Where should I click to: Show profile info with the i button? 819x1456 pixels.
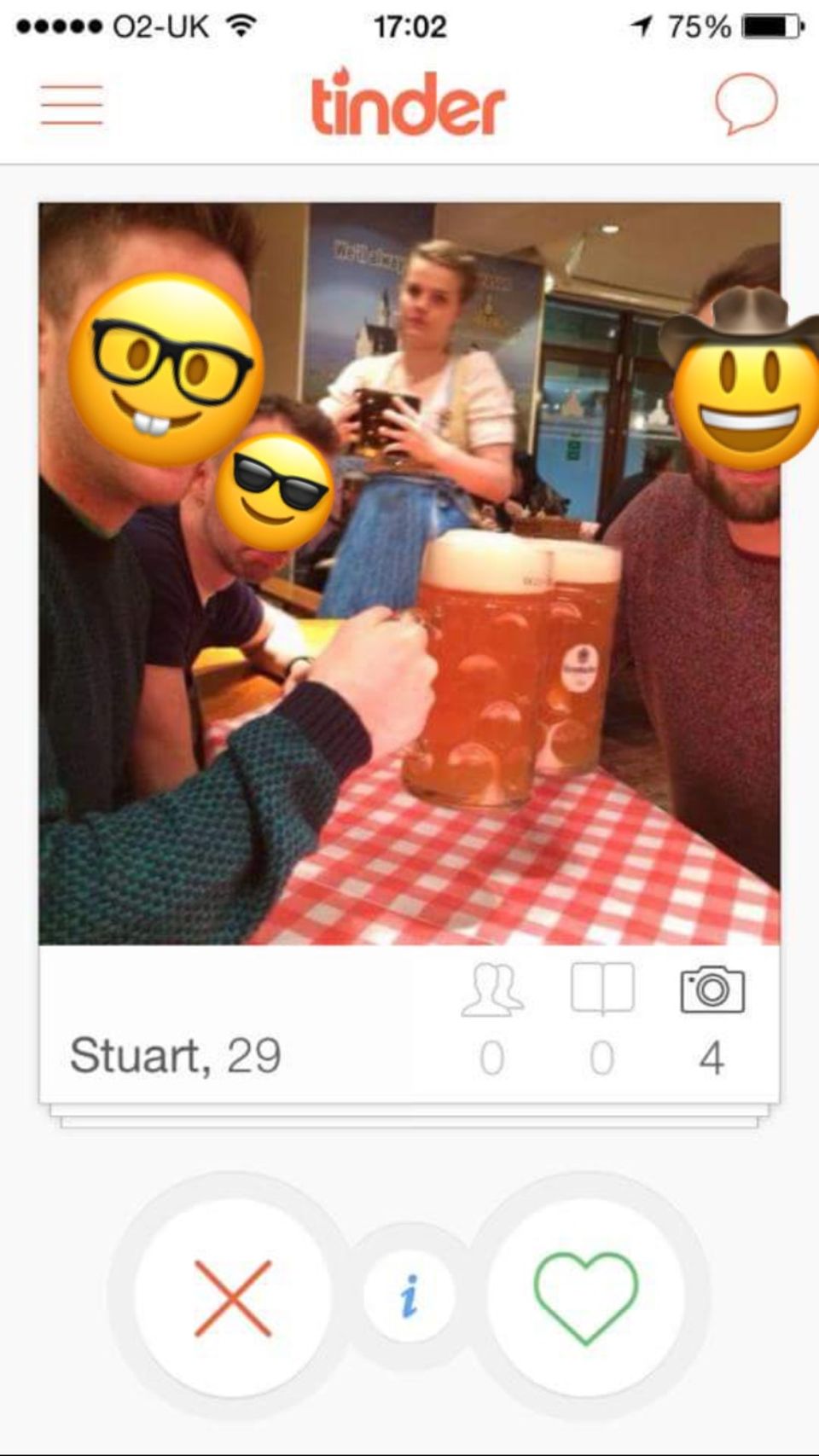tap(409, 1296)
